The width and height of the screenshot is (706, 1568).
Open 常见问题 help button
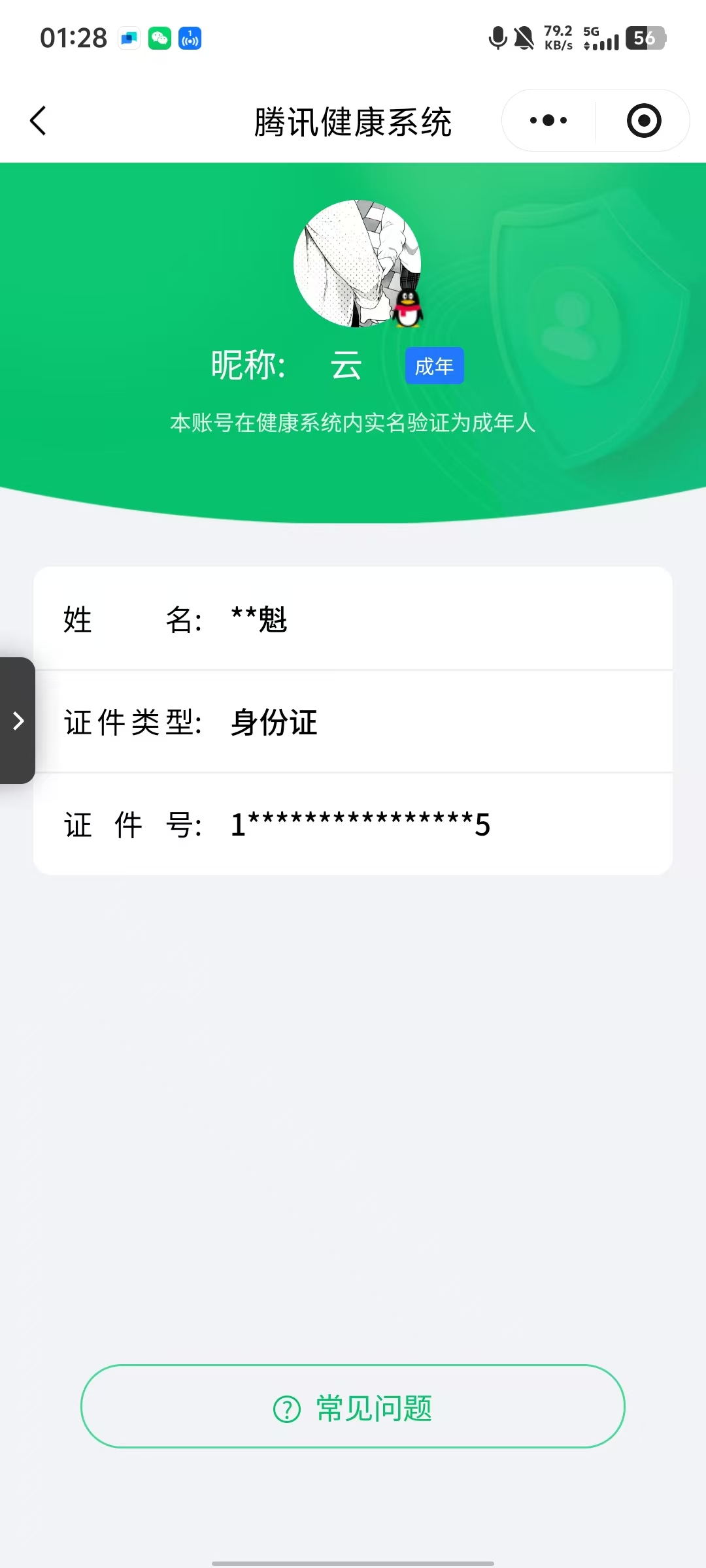click(353, 1406)
